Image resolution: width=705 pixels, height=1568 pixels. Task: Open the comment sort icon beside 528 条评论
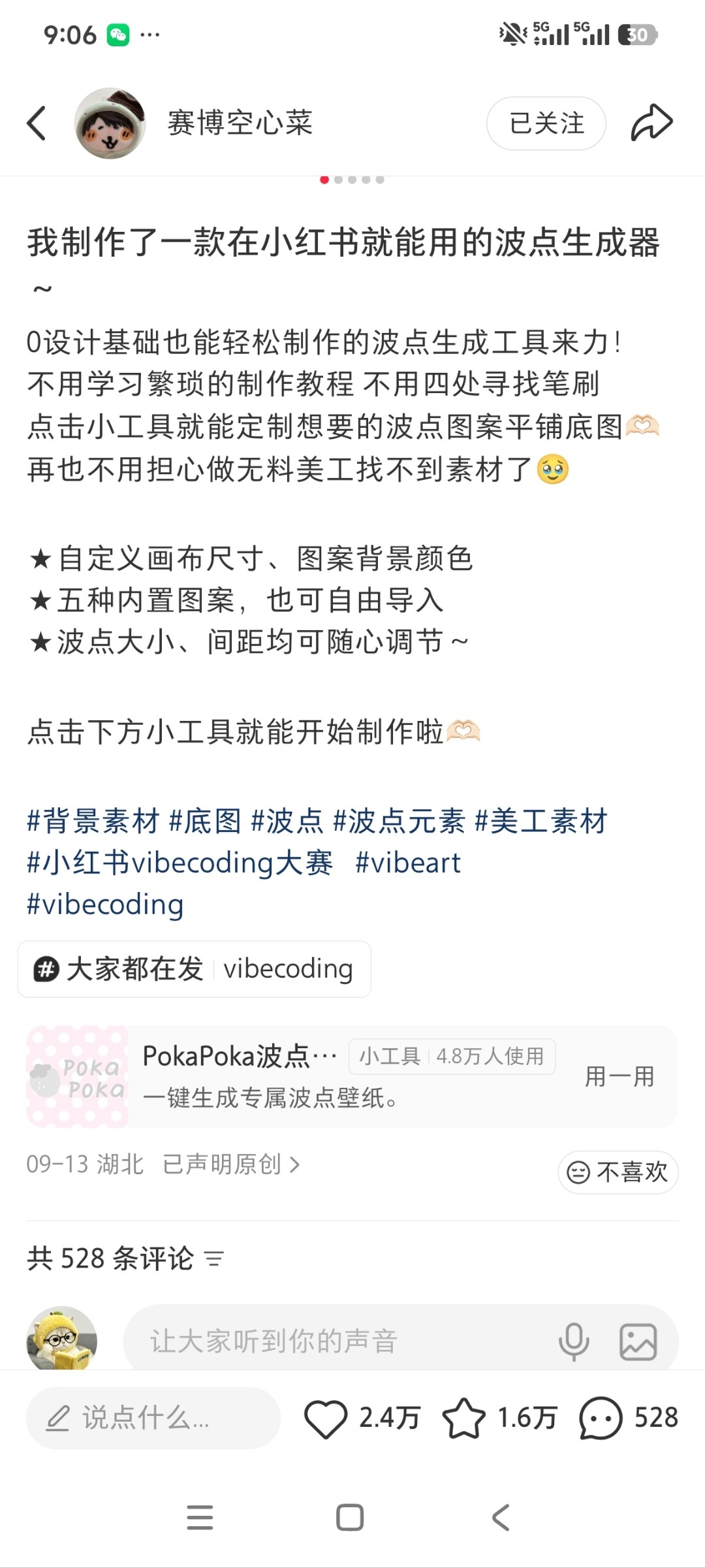213,1258
